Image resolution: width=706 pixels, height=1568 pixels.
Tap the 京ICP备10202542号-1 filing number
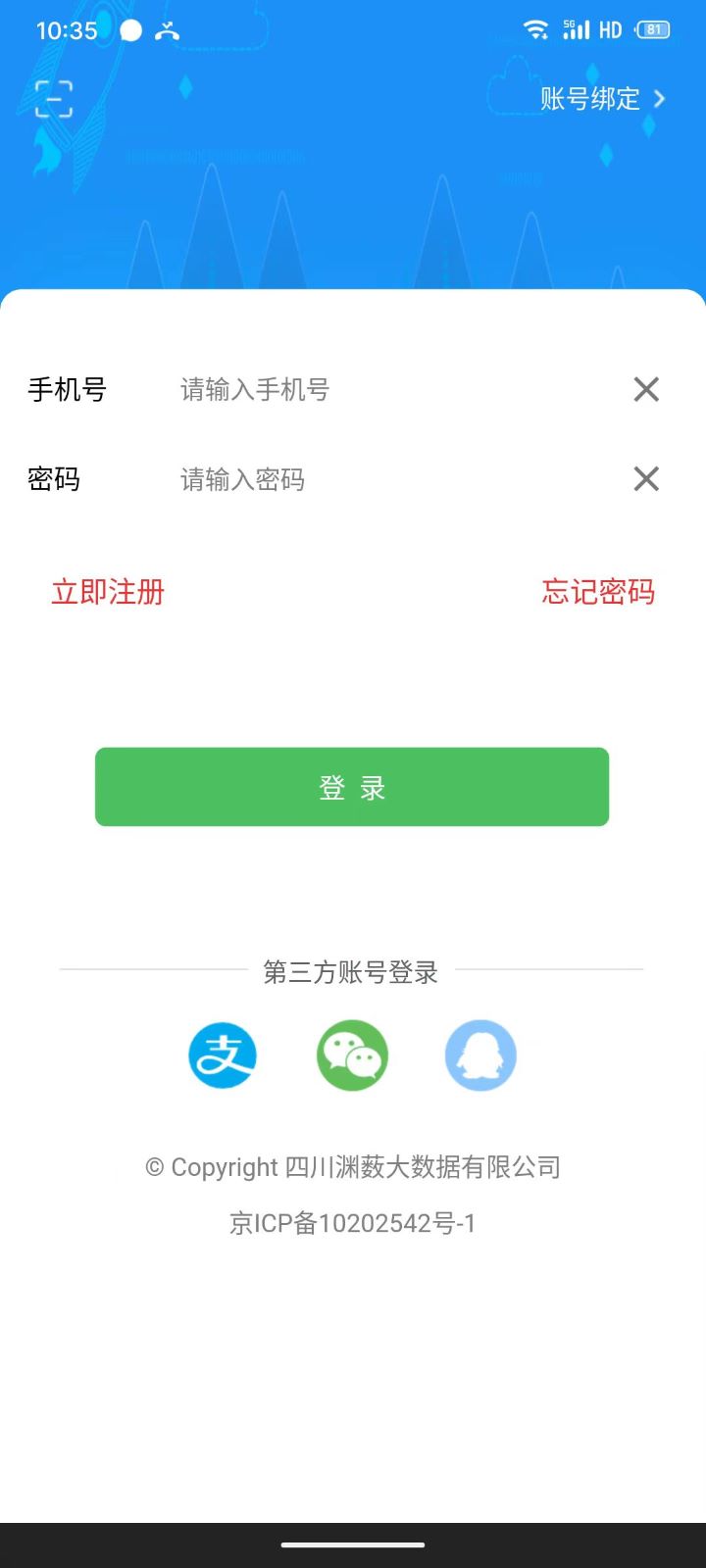click(352, 1222)
